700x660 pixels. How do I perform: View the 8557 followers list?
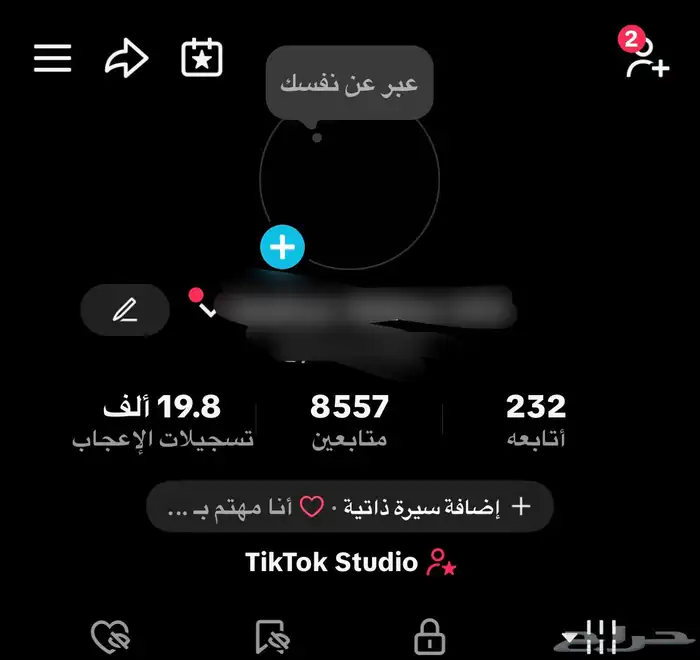click(349, 420)
